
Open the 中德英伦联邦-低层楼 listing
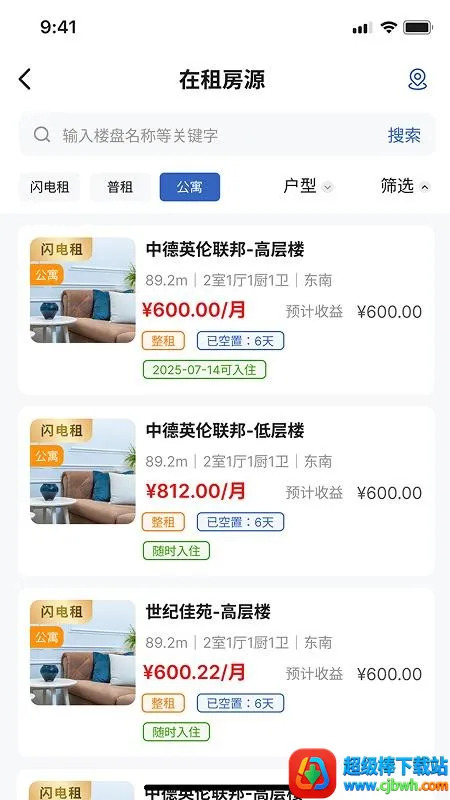click(226, 491)
